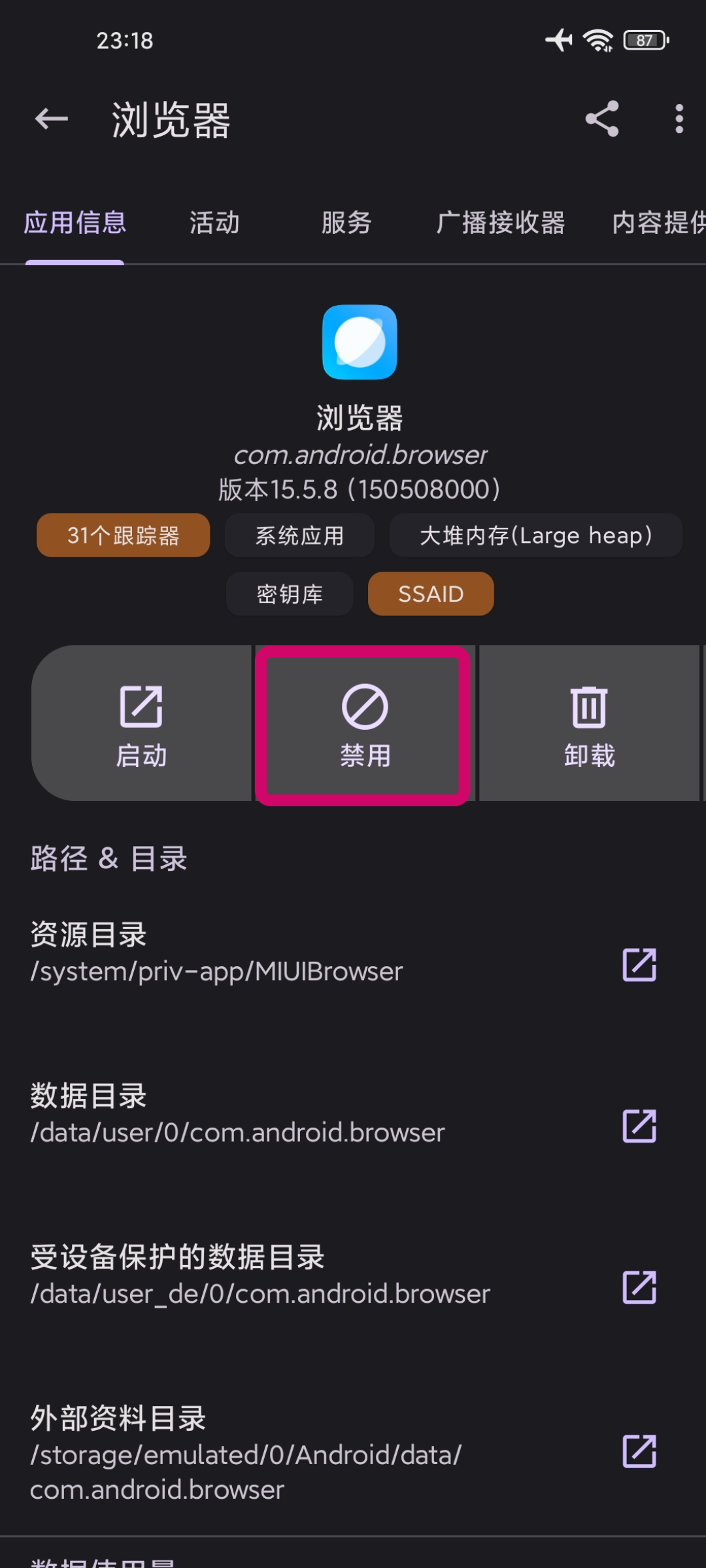
Task: Select the 应用信息 tab
Action: click(x=75, y=223)
